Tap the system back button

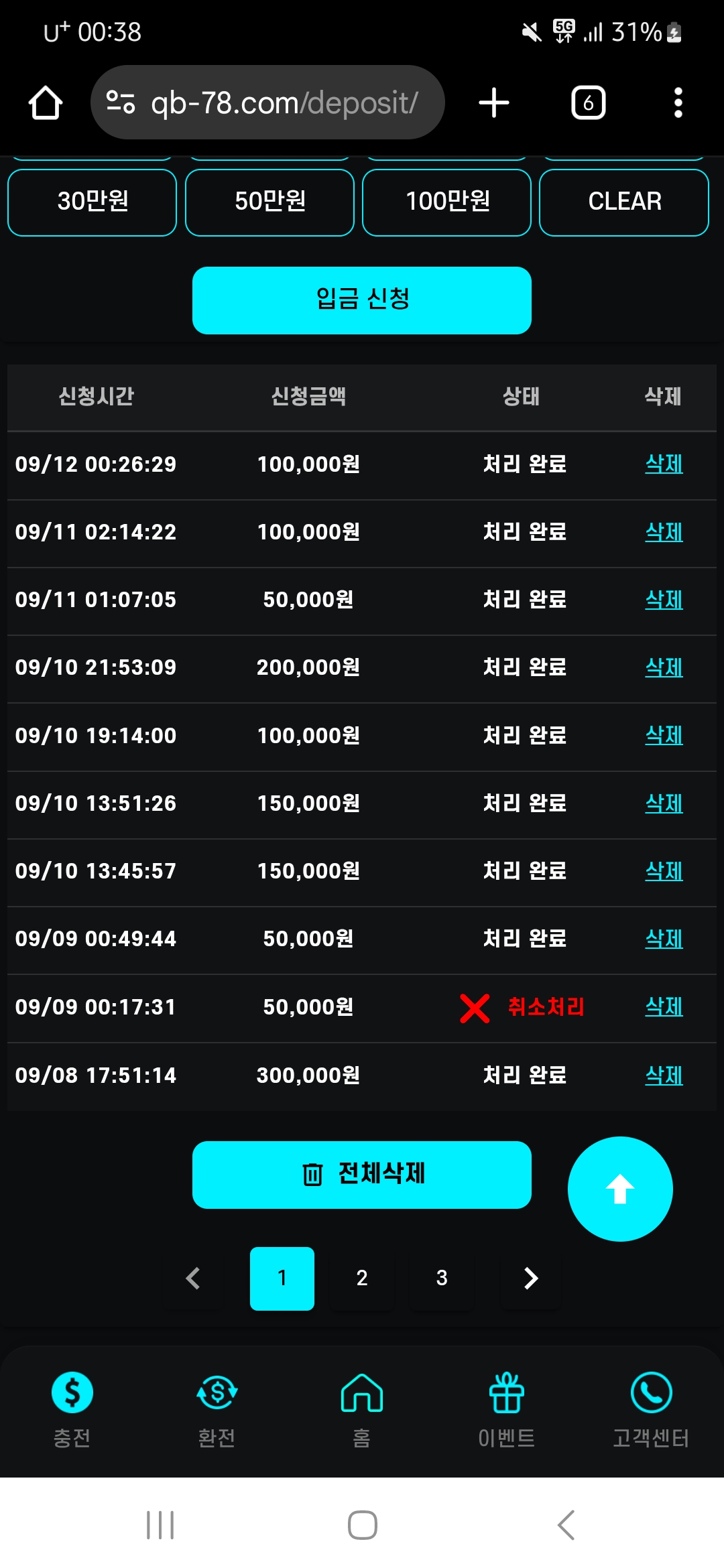coord(566,1525)
